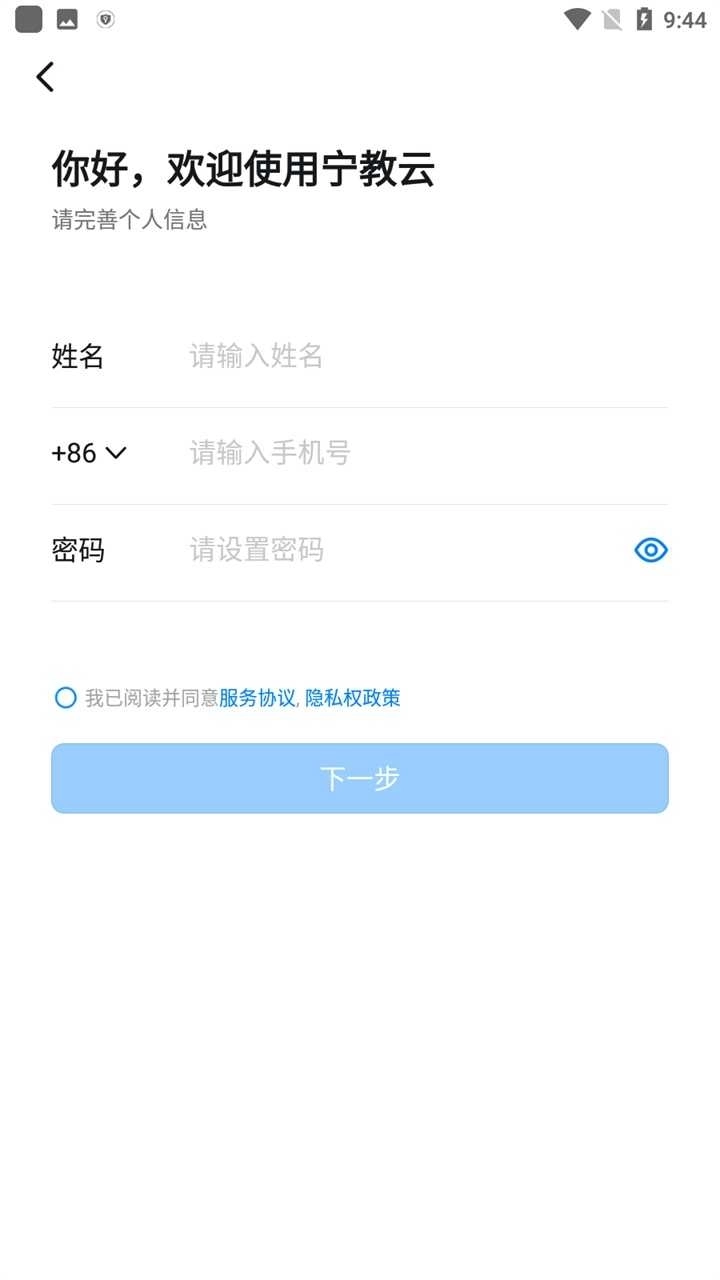Toggle password masking with the eye control
The height and width of the screenshot is (1280, 720).
click(x=650, y=550)
